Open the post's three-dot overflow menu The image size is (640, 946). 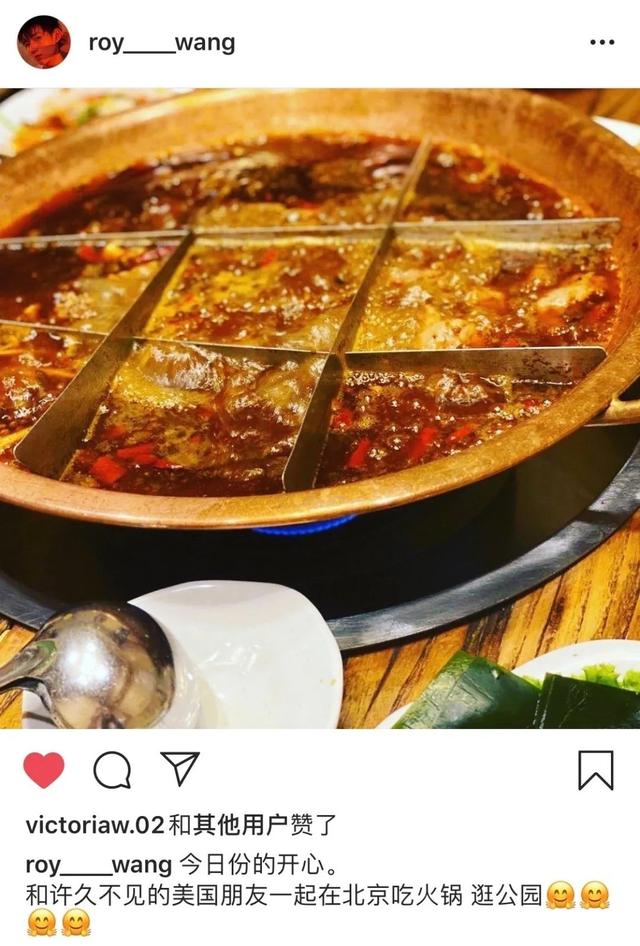(602, 43)
